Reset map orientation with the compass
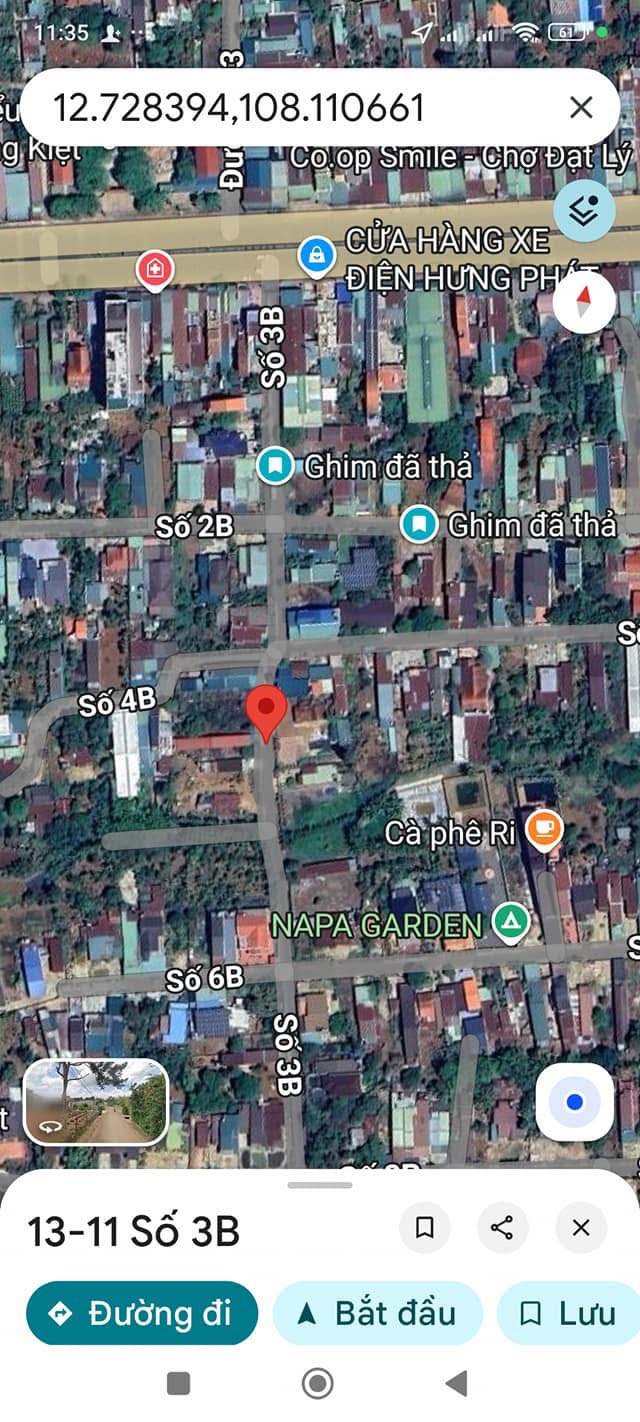This screenshot has width=640, height=1422. coord(585,301)
